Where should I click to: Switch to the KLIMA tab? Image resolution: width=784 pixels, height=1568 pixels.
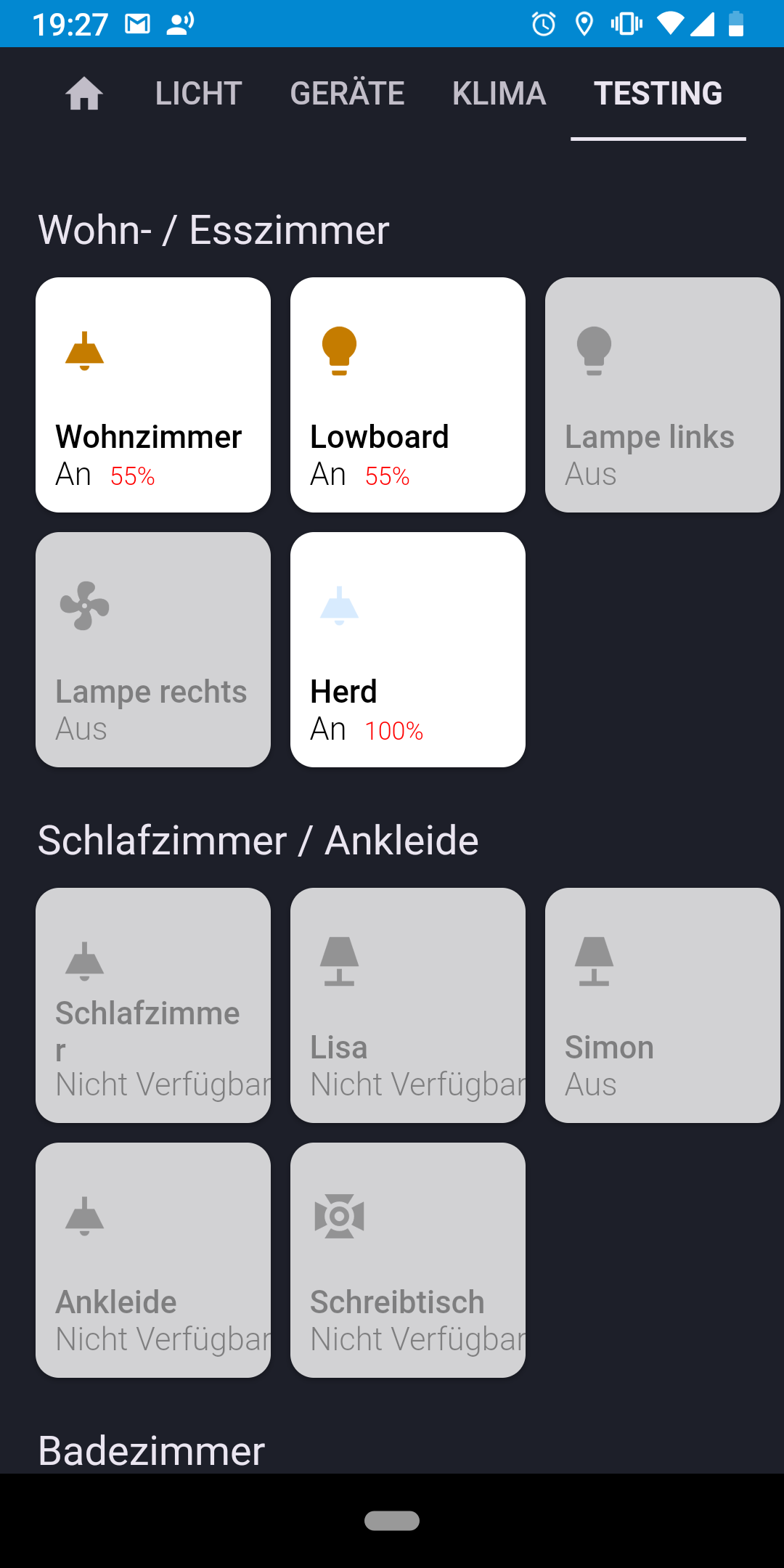[499, 94]
